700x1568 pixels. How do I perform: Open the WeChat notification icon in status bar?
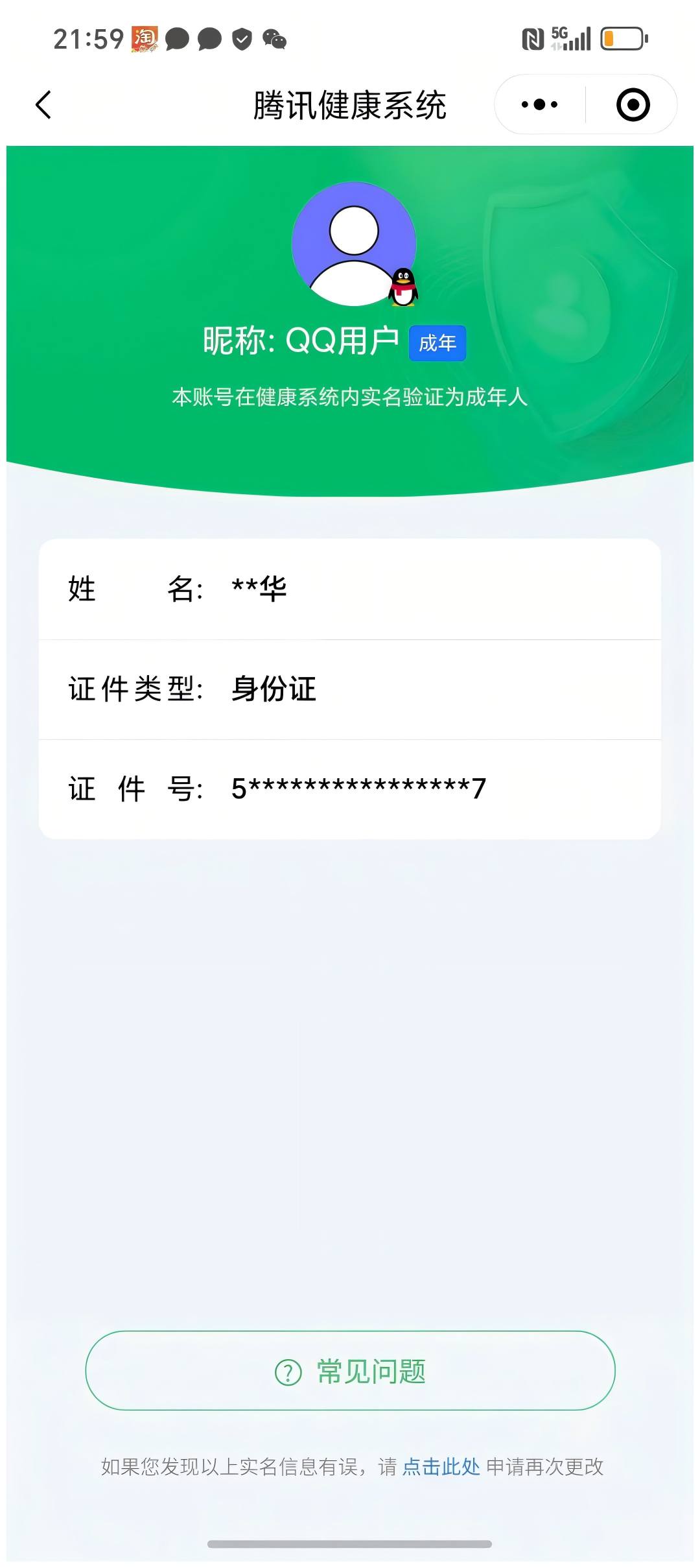pos(275,40)
